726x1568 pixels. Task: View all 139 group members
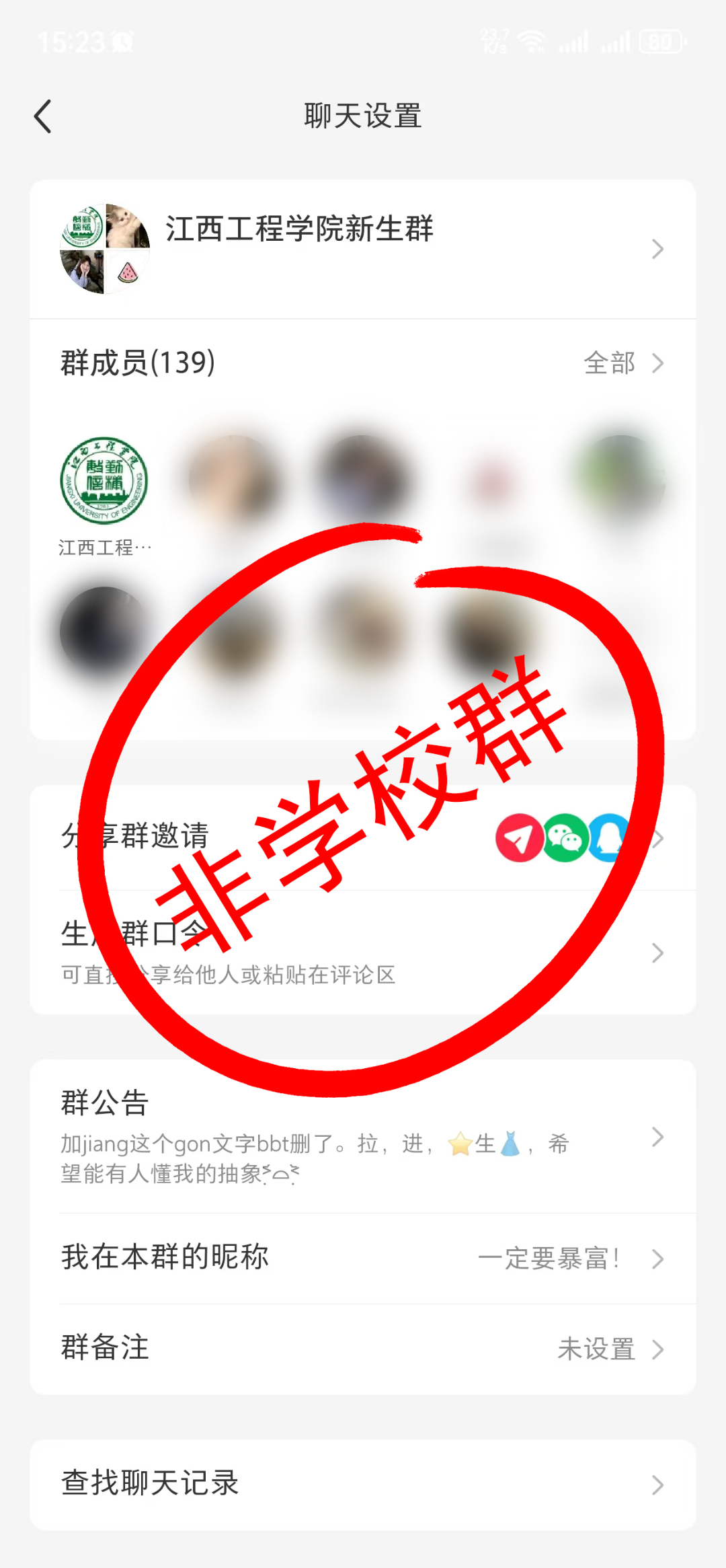pos(622,363)
